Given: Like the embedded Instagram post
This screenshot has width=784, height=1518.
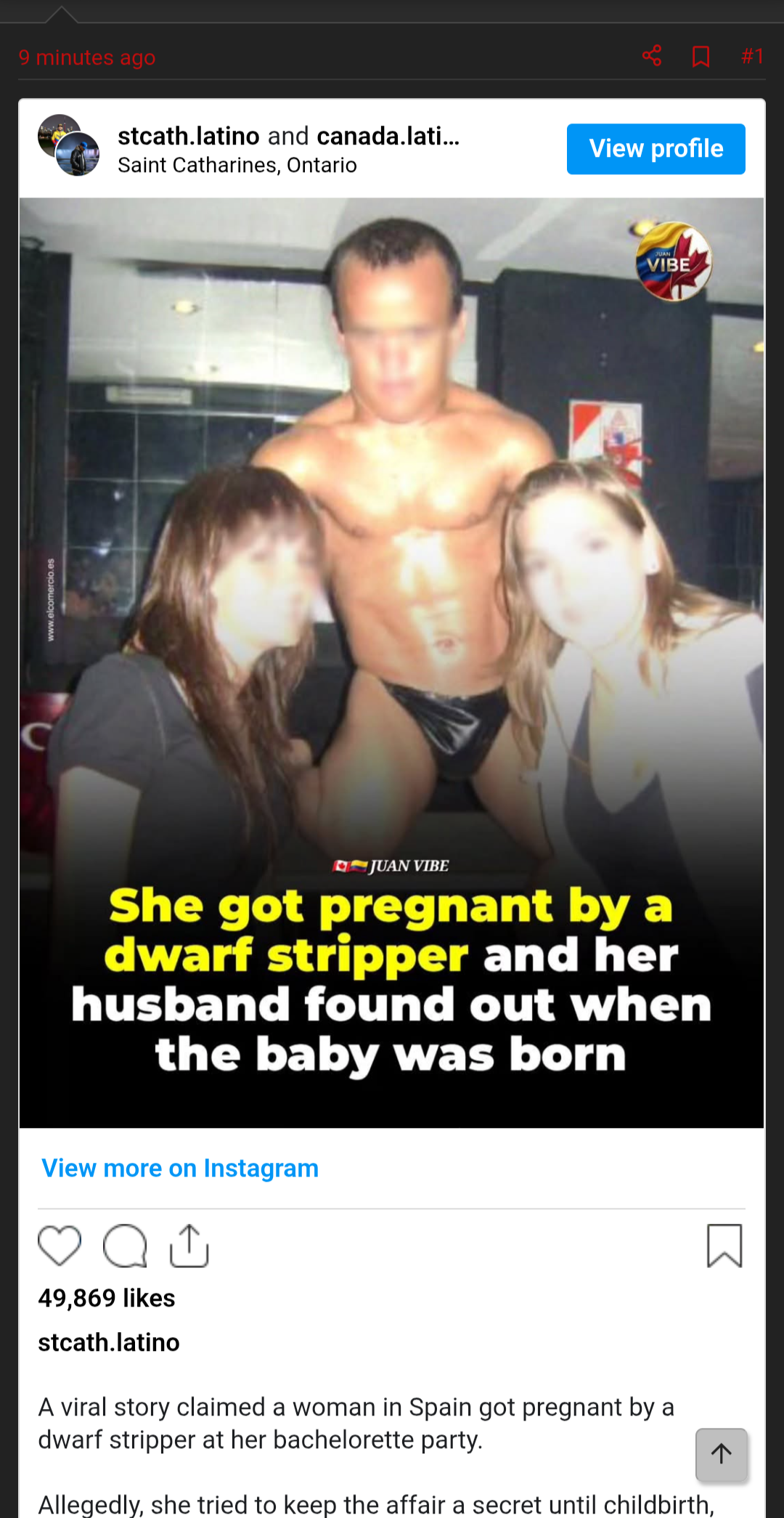Looking at the screenshot, I should tap(60, 1246).
